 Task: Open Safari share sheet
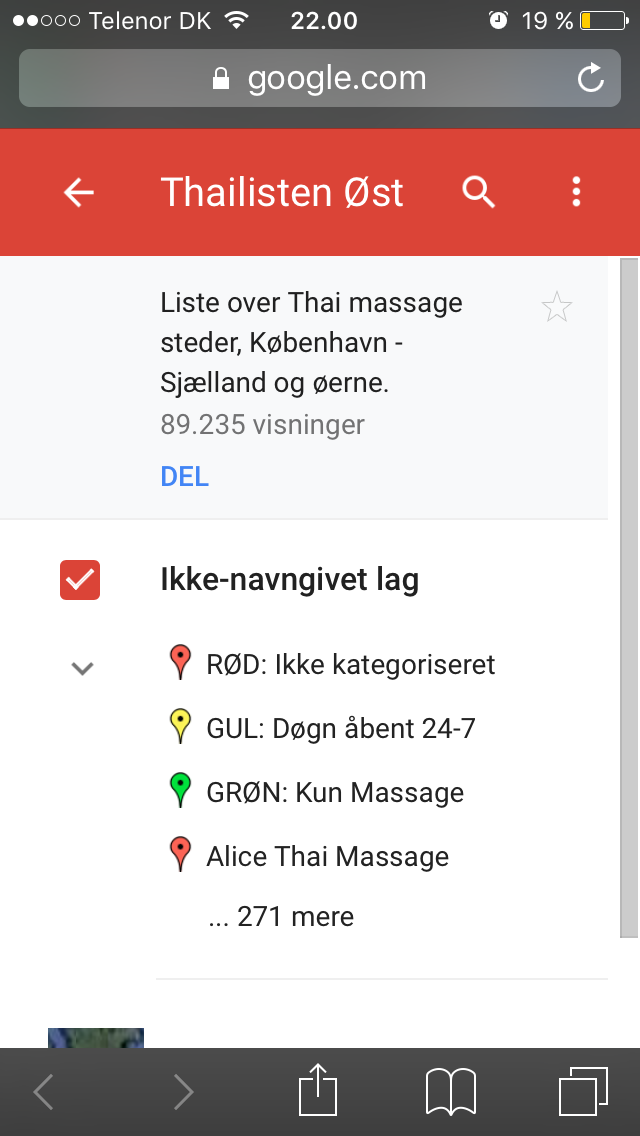[x=319, y=1090]
